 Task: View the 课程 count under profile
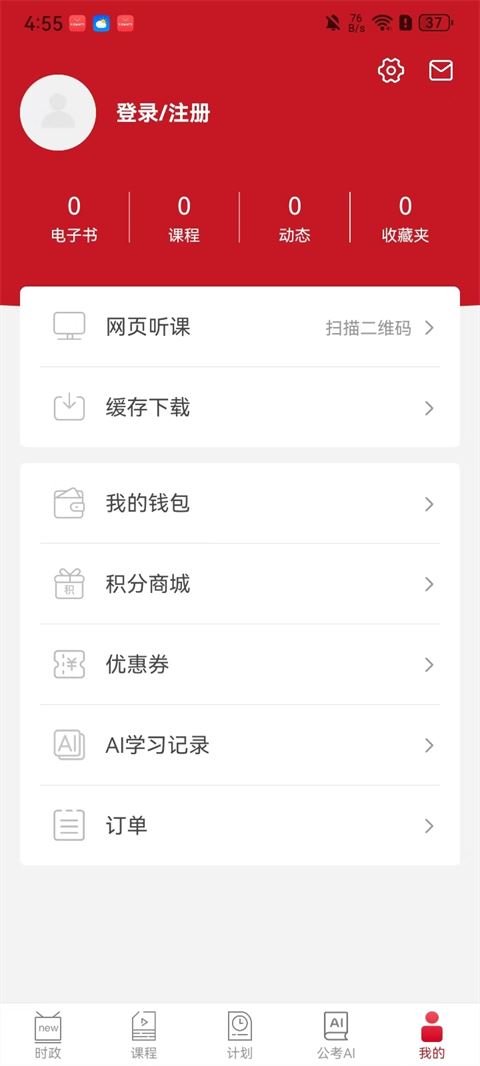click(184, 218)
